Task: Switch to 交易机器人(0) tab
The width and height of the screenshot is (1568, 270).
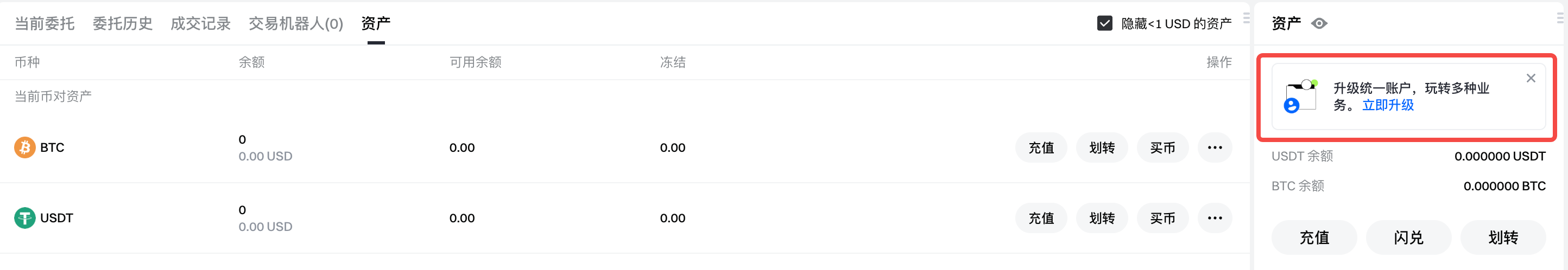Action: coord(296,24)
